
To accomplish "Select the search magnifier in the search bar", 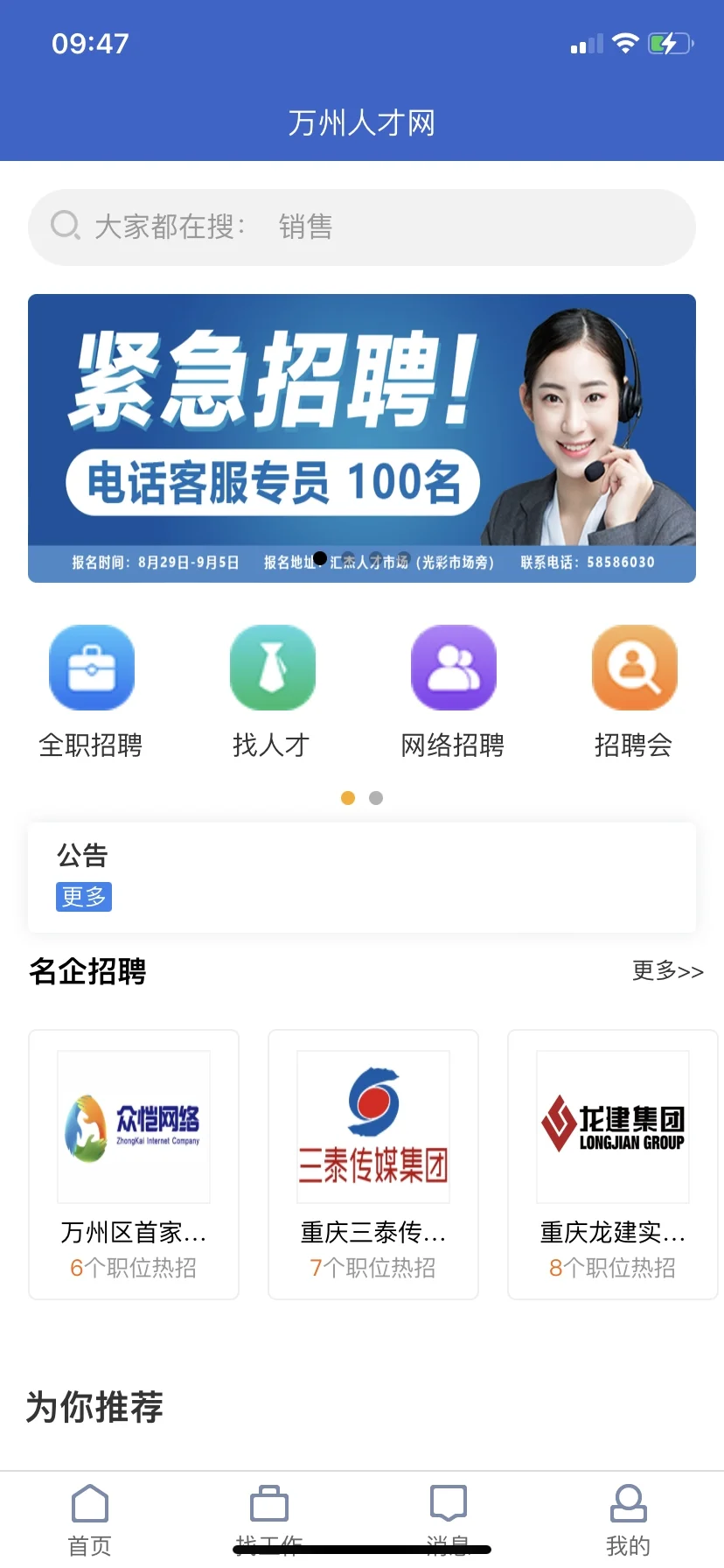I will [x=65, y=226].
